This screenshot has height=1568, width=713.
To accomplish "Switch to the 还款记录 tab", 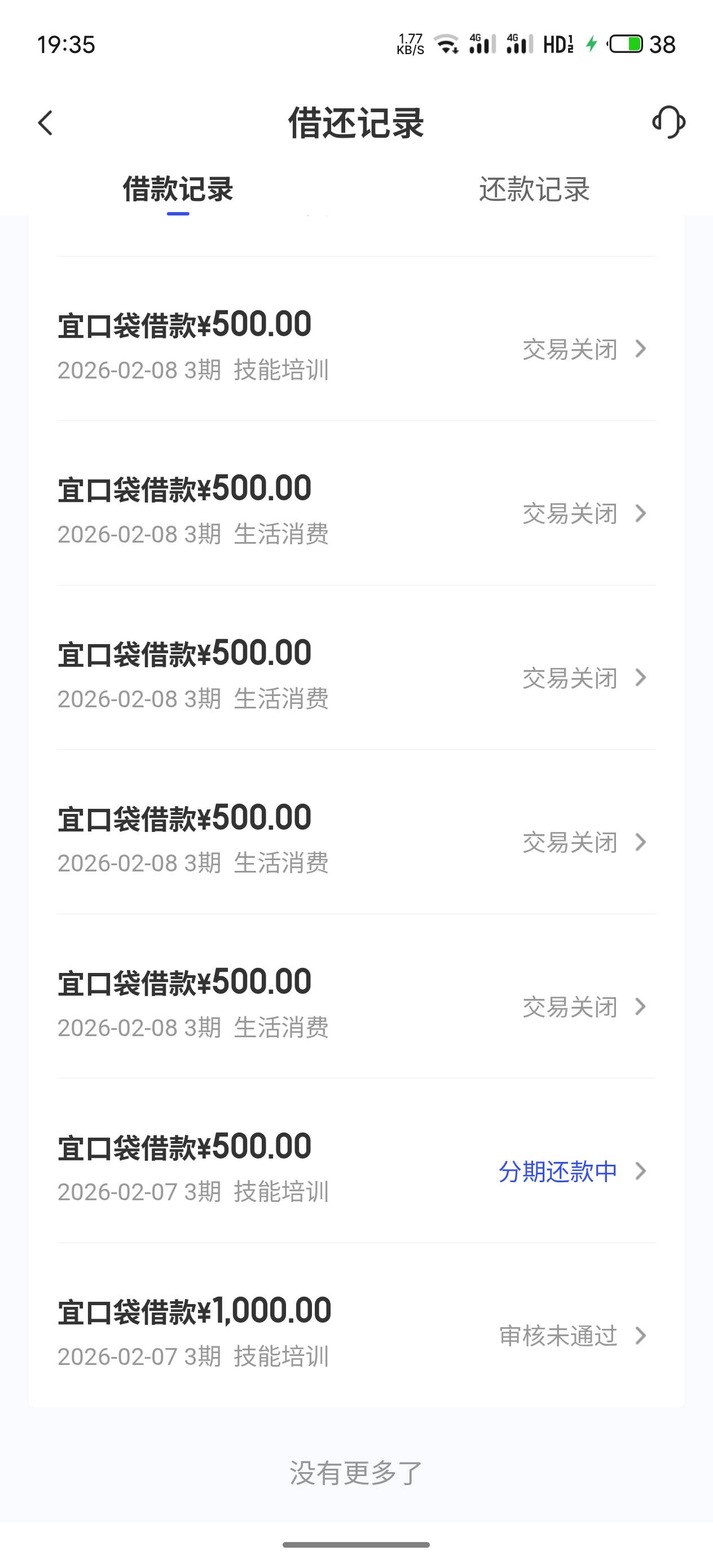I will [534, 190].
